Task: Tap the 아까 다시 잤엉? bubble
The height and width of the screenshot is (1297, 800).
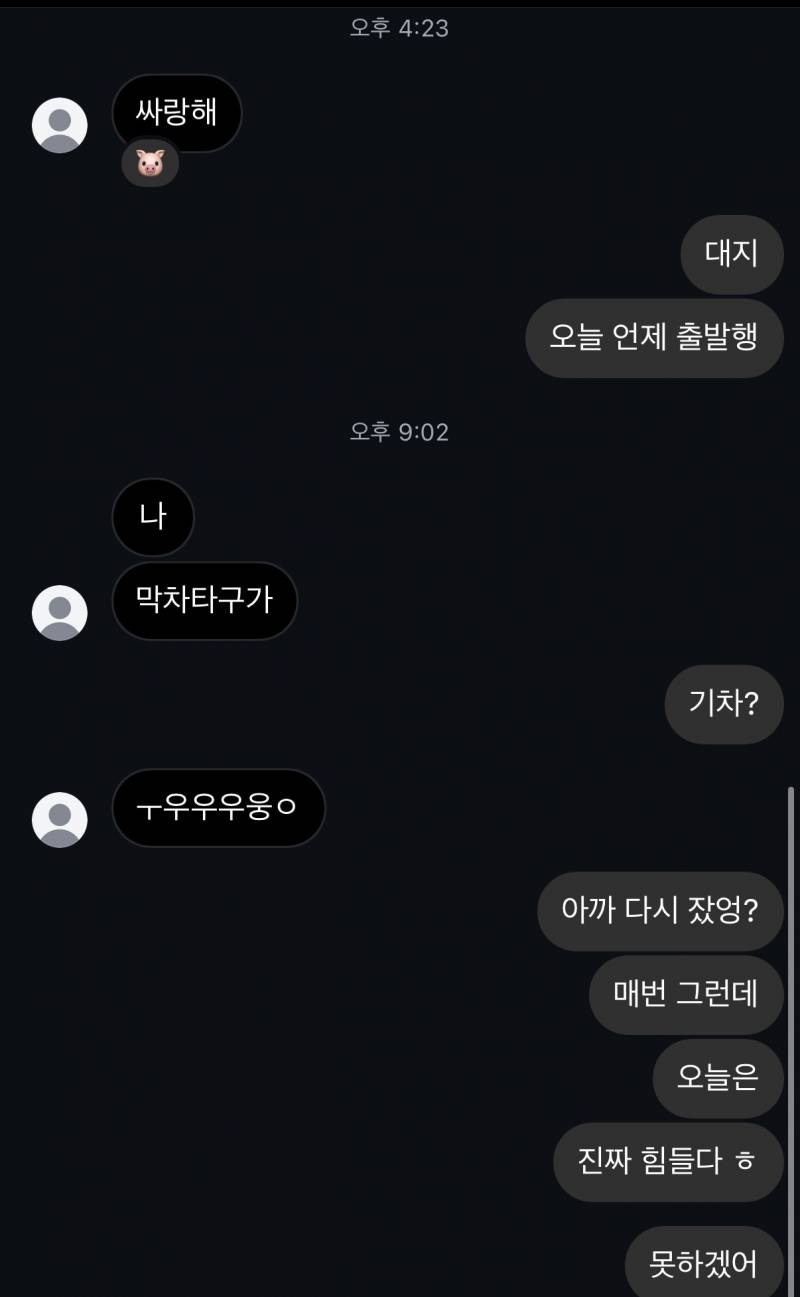Action: 660,911
